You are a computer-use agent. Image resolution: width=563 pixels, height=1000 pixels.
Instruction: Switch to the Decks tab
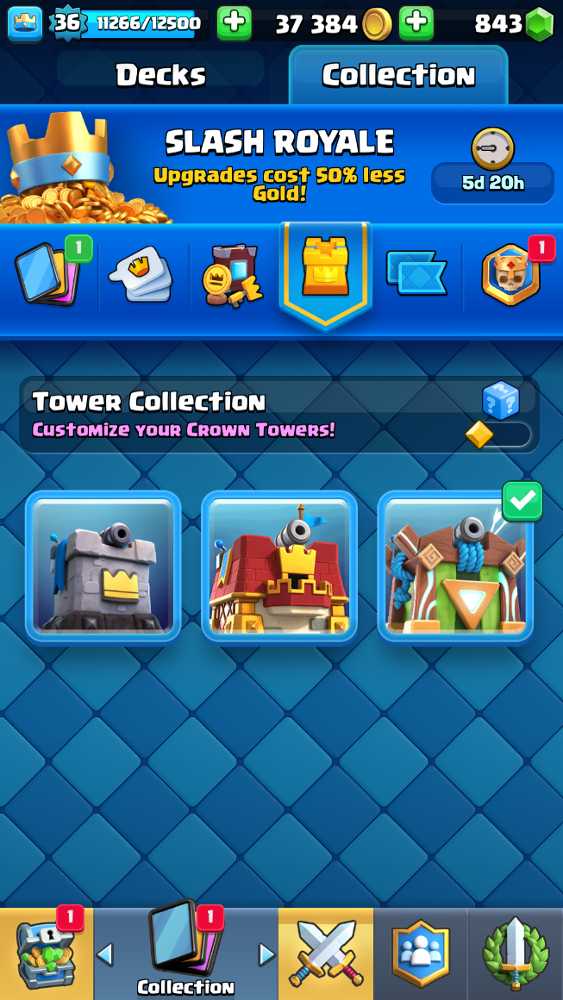[x=161, y=75]
